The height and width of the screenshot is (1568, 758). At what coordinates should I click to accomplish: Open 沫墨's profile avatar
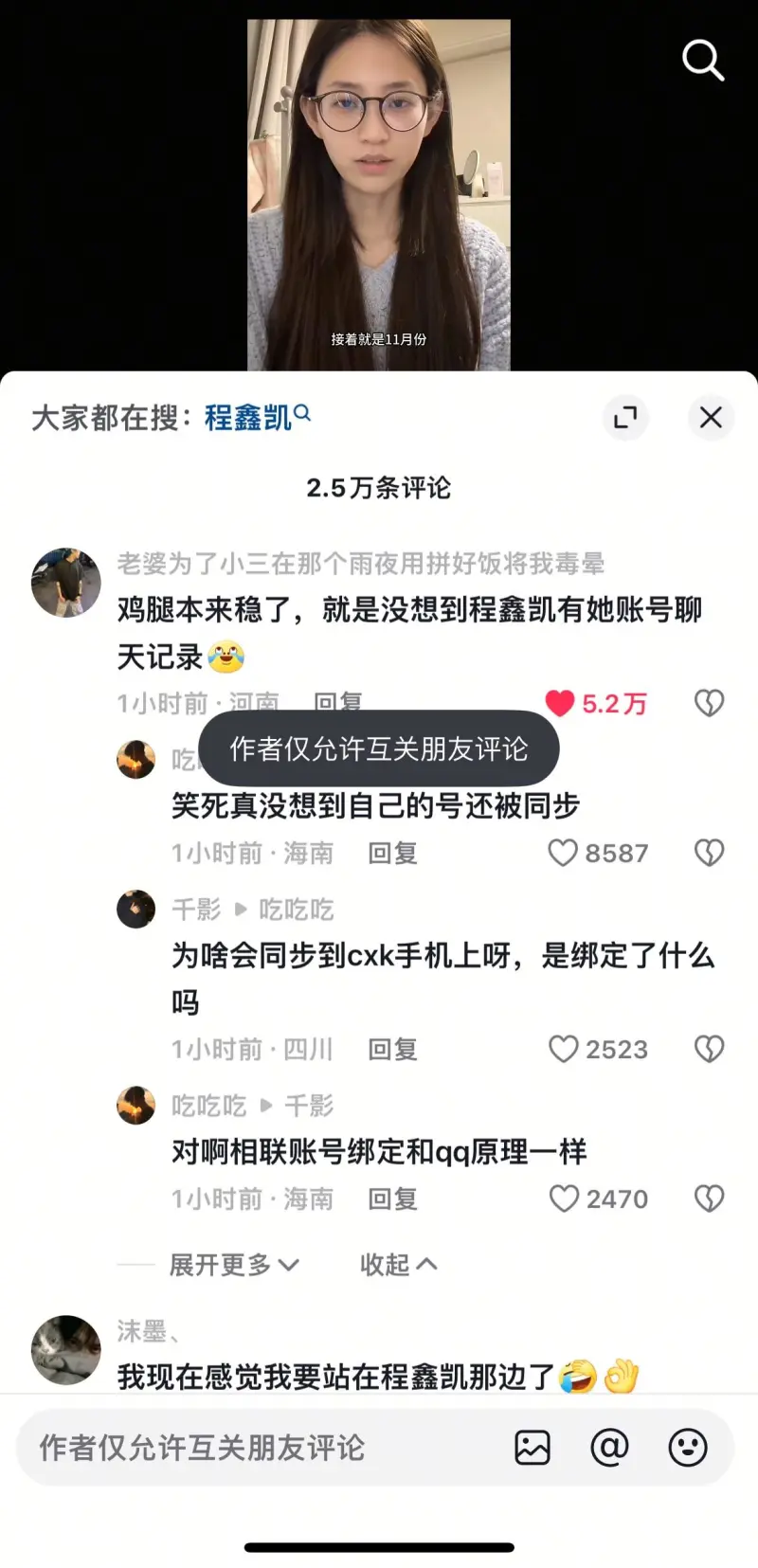tap(65, 1349)
